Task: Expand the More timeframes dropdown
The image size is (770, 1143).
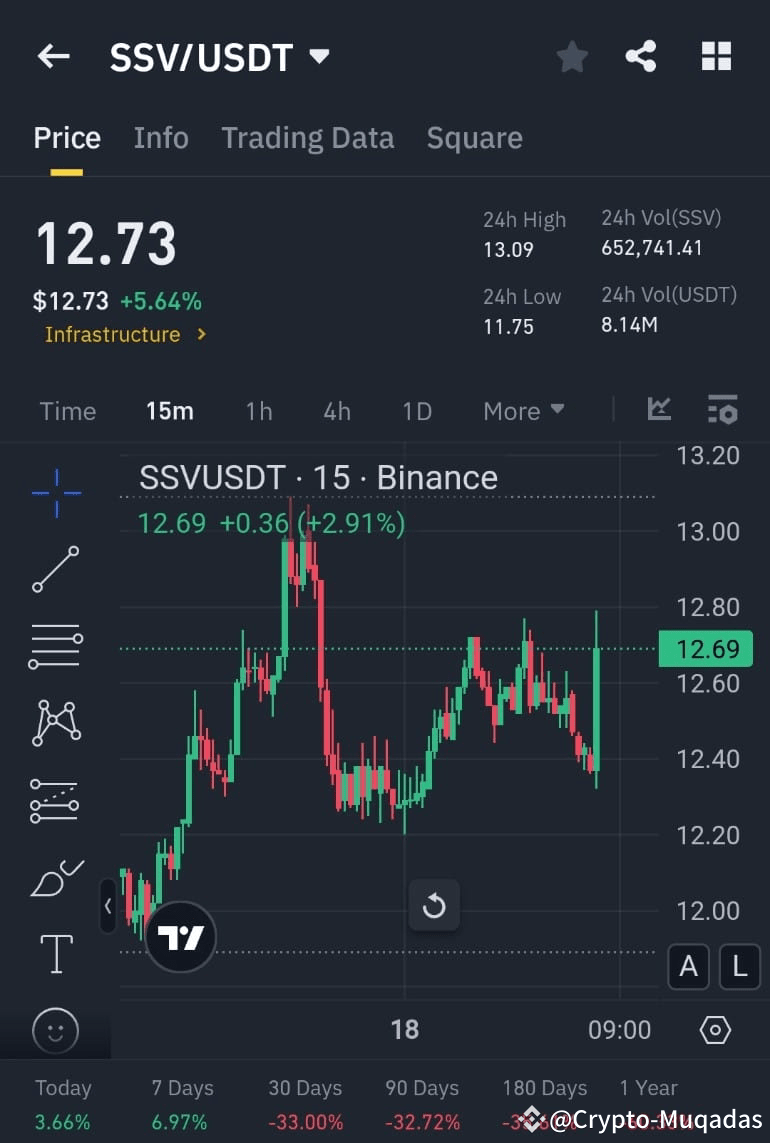Action: pos(523,410)
